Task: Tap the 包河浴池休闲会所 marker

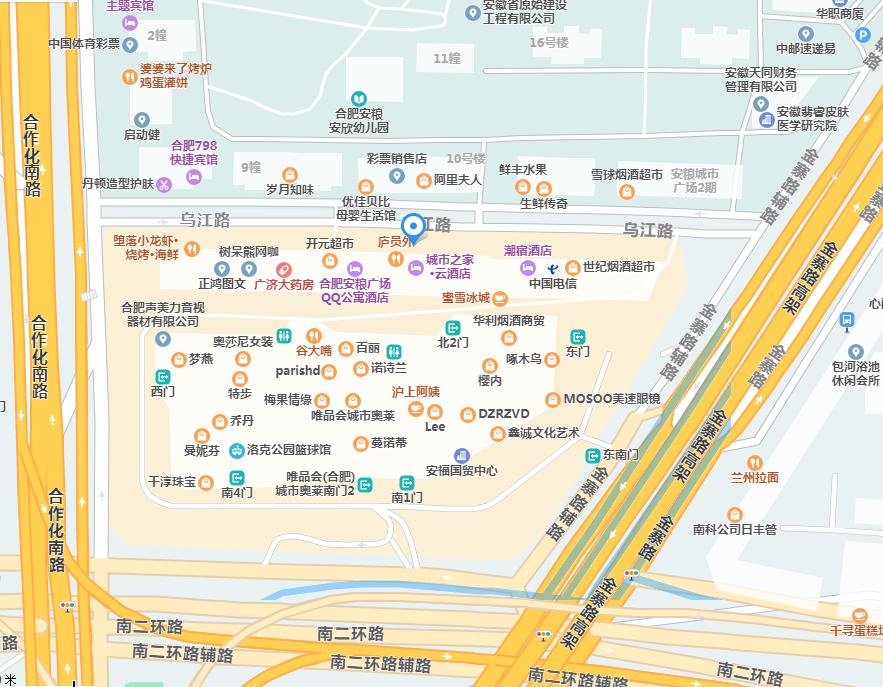Action: pyautogui.click(x=855, y=352)
